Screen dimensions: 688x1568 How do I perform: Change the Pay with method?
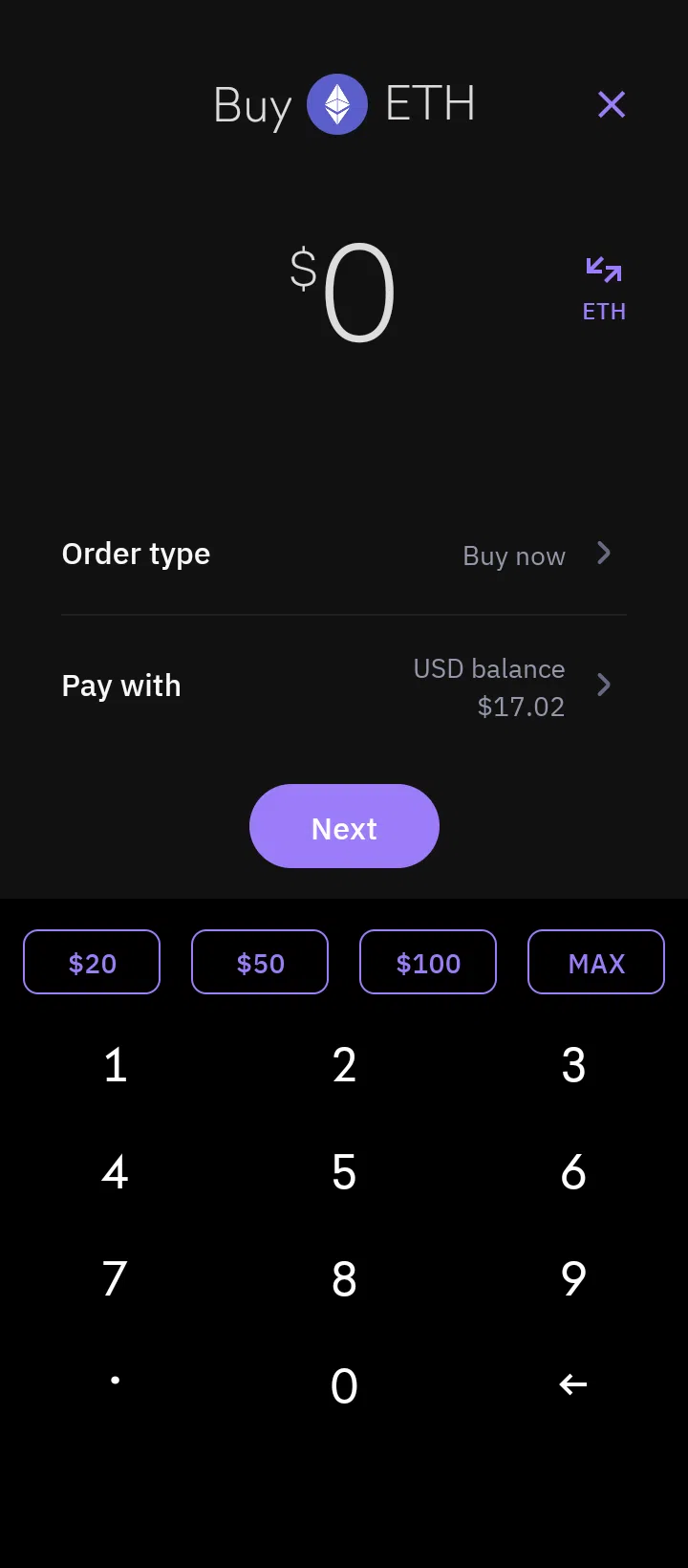[344, 686]
